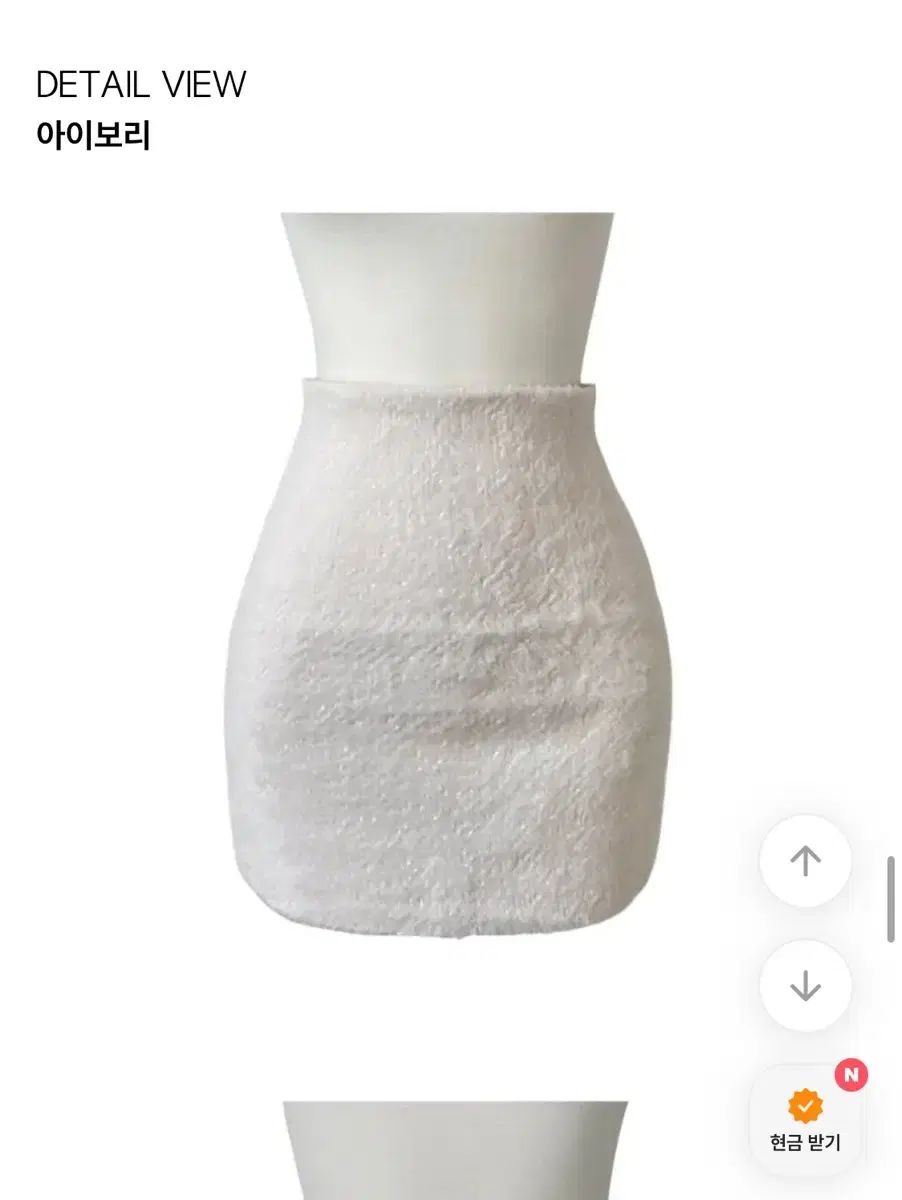Jump to bottom with the down arrow
902x1200 pixels.
click(805, 986)
